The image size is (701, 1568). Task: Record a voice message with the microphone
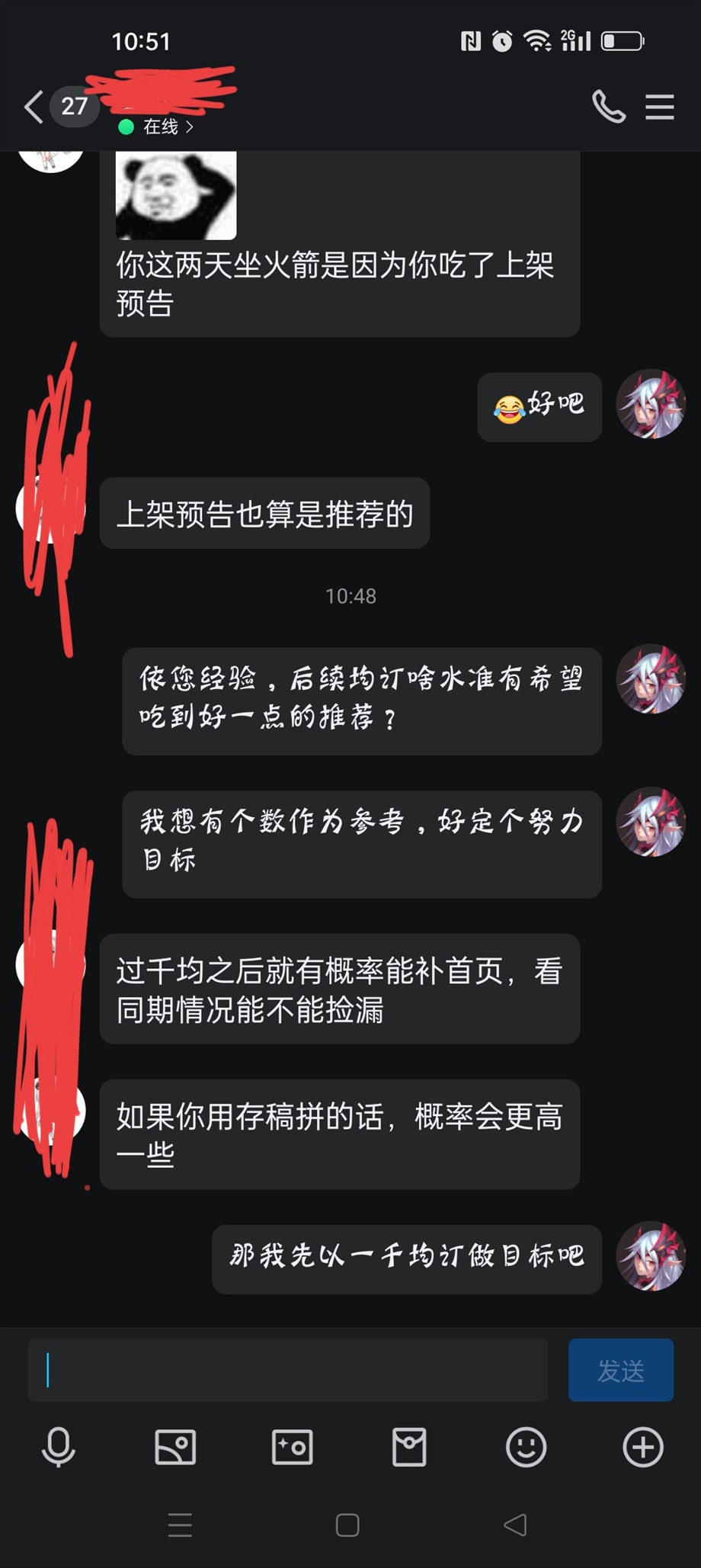pos(59,1447)
